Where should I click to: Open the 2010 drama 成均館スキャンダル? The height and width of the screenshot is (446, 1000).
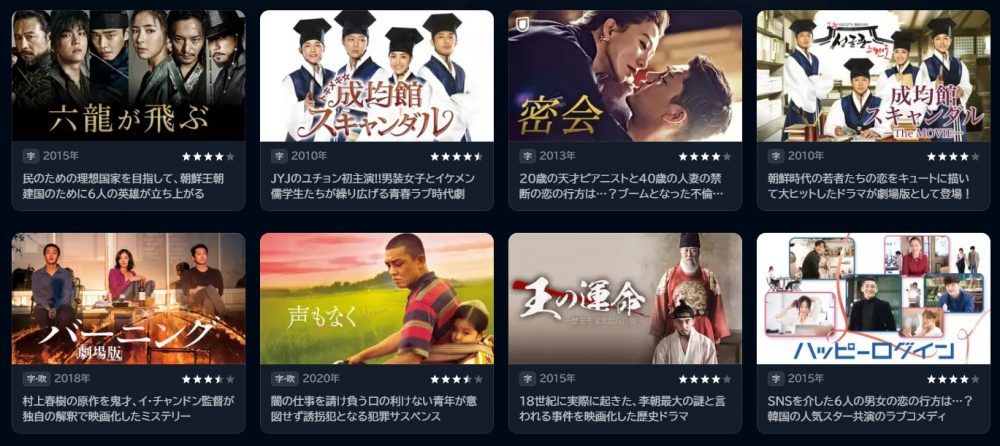pyautogui.click(x=376, y=76)
